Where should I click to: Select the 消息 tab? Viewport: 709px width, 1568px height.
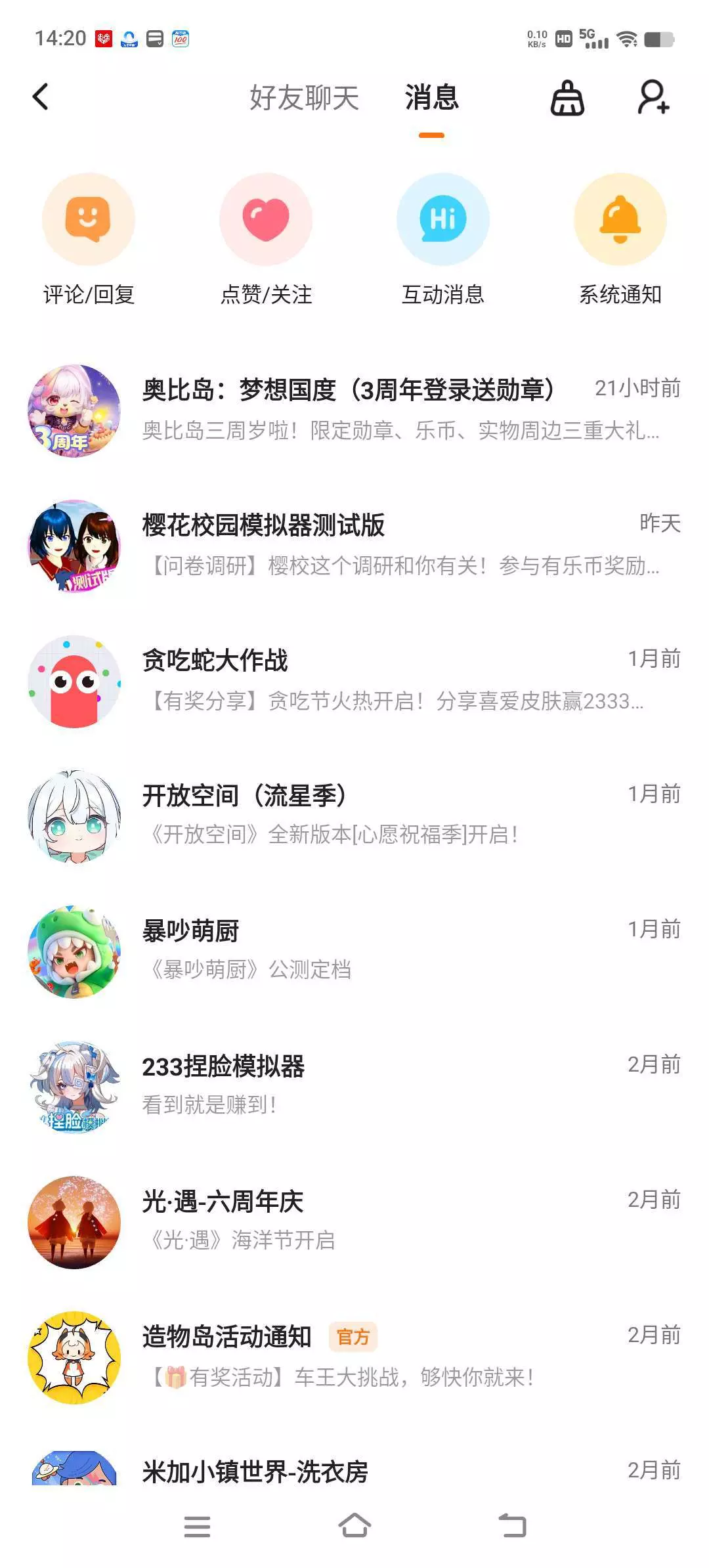point(431,98)
